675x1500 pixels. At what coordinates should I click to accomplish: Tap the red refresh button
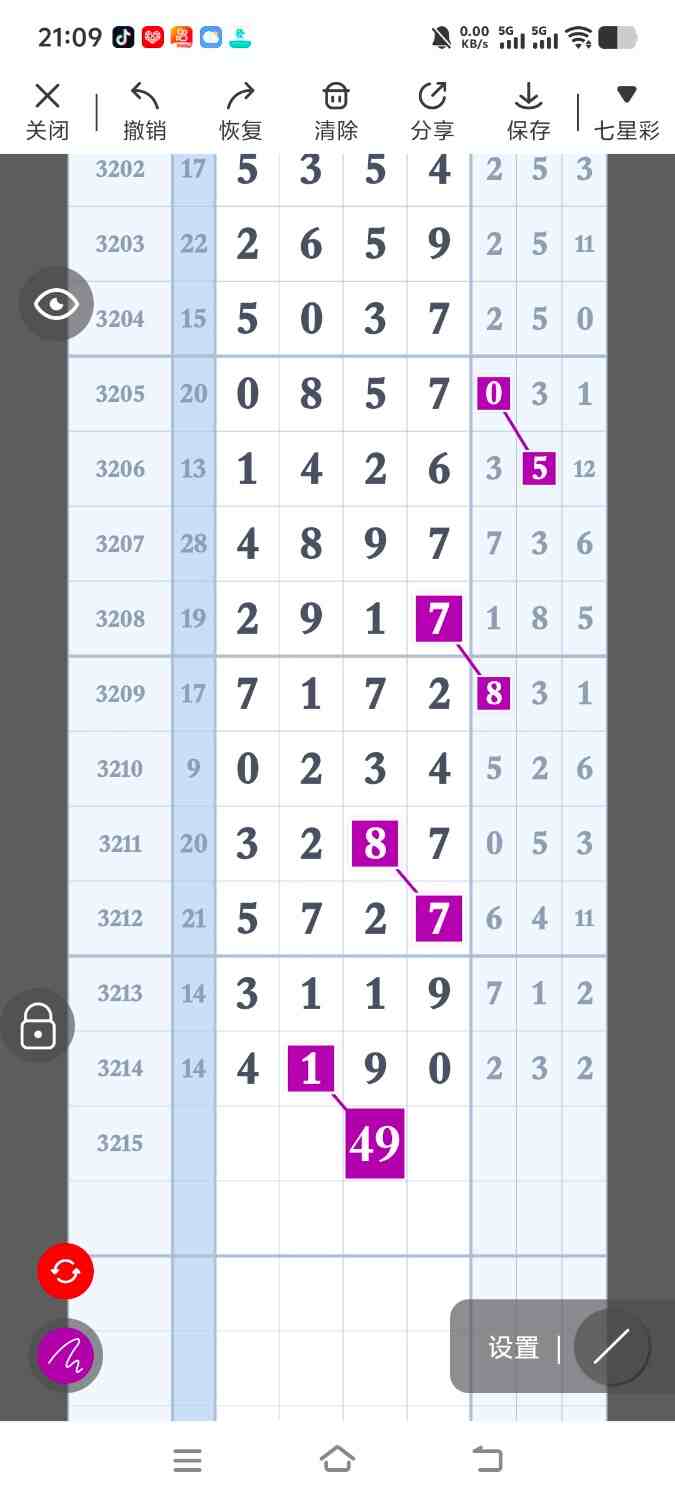pyautogui.click(x=65, y=1271)
